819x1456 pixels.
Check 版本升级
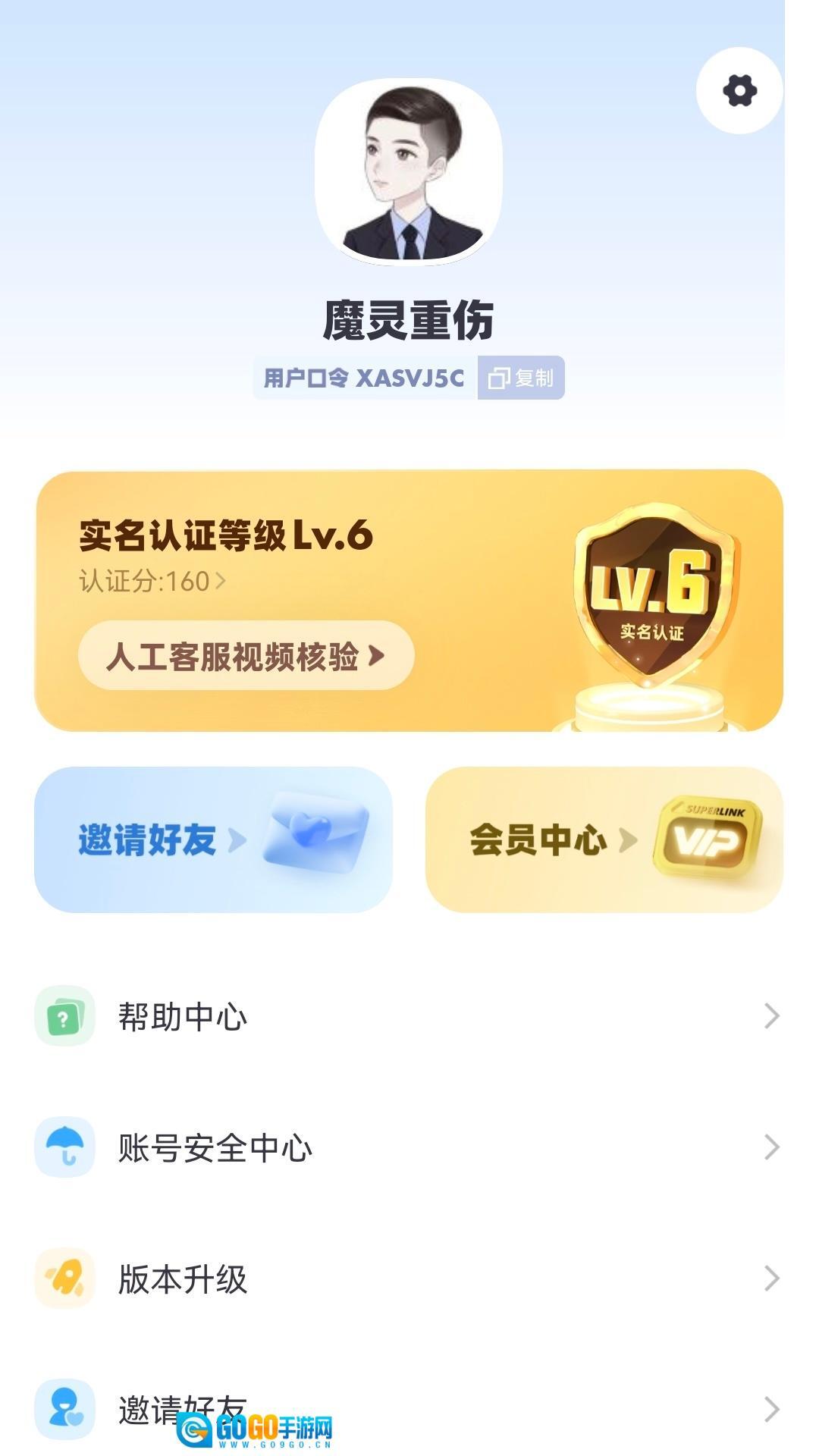(408, 1279)
